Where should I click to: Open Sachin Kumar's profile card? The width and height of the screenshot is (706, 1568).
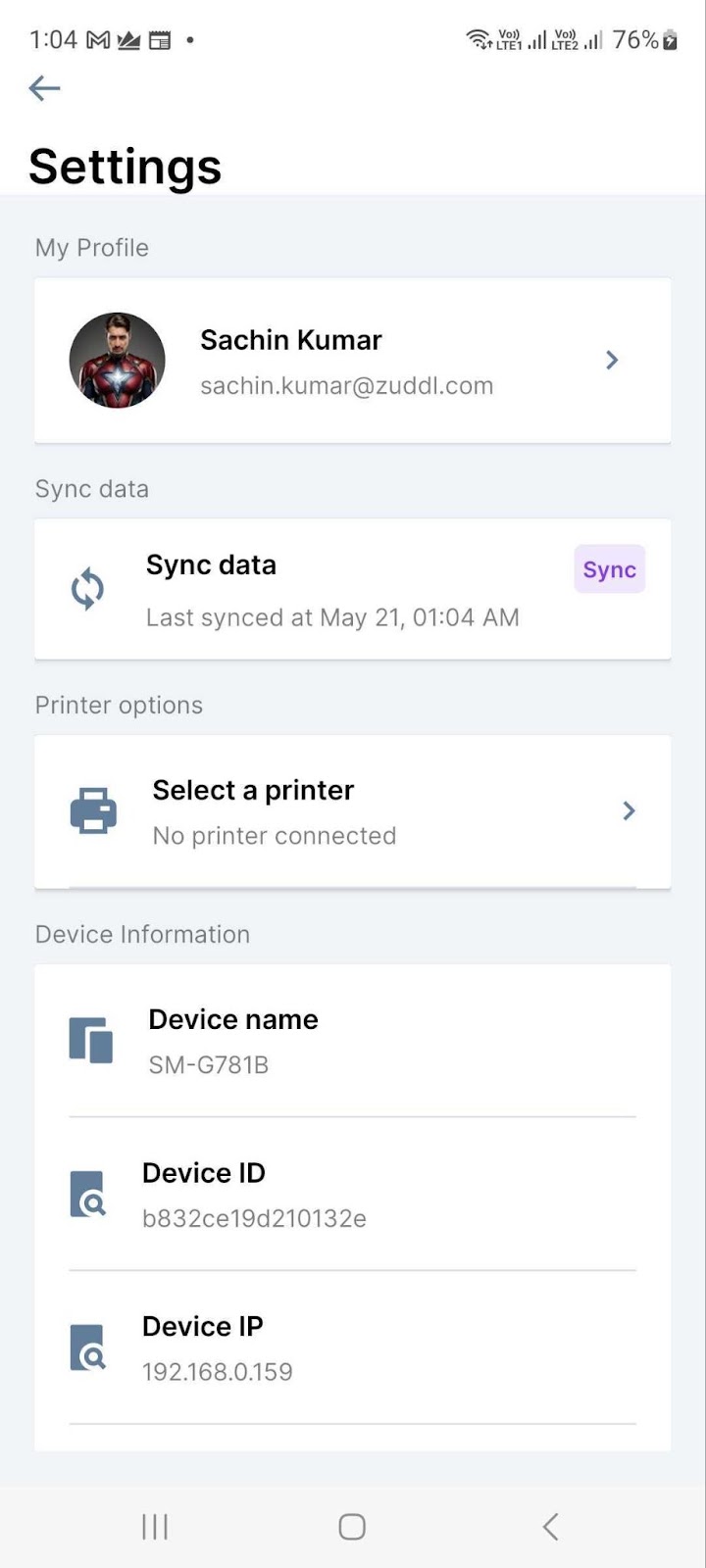352,361
